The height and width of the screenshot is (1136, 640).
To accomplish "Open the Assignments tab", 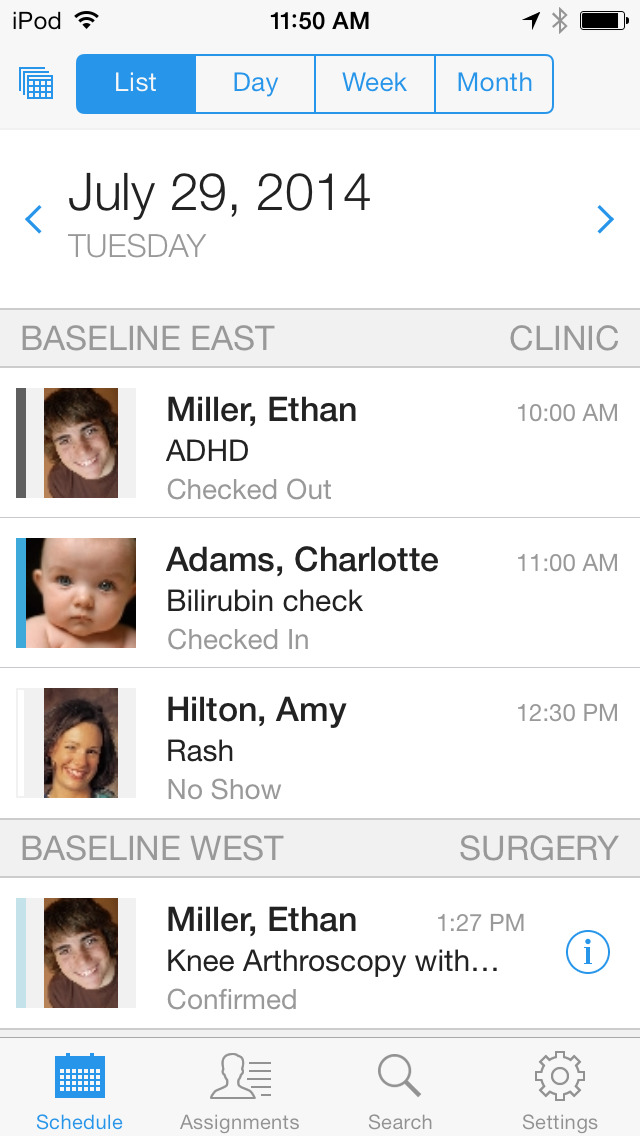I will tap(239, 1090).
